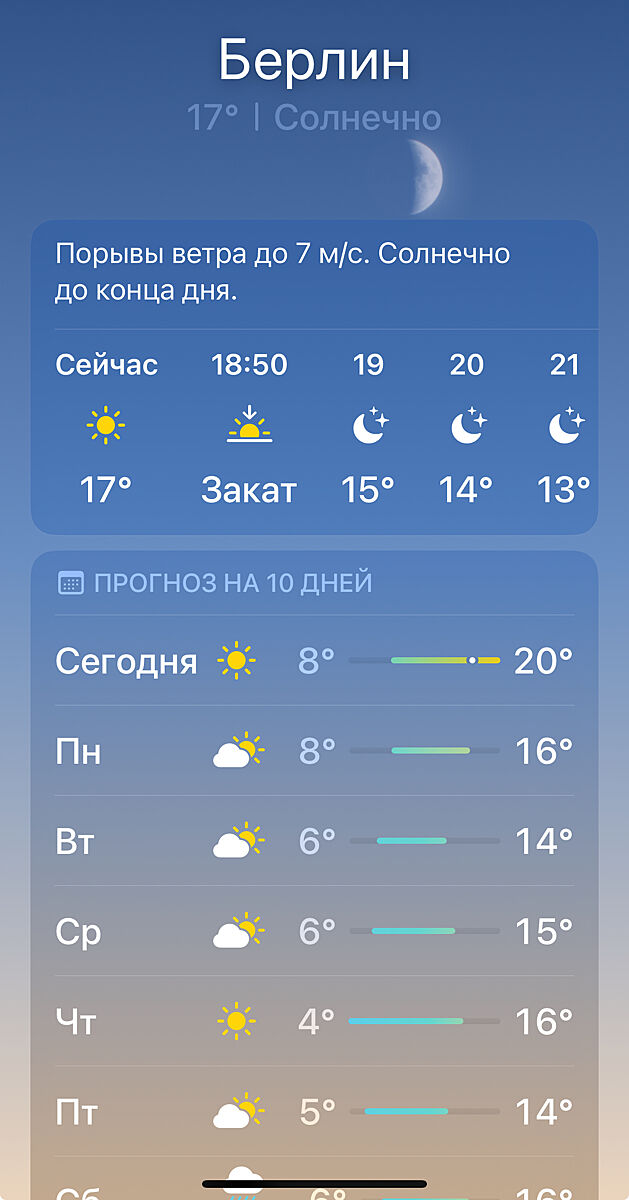Open the hourly forecast card with wind summary

(314, 376)
